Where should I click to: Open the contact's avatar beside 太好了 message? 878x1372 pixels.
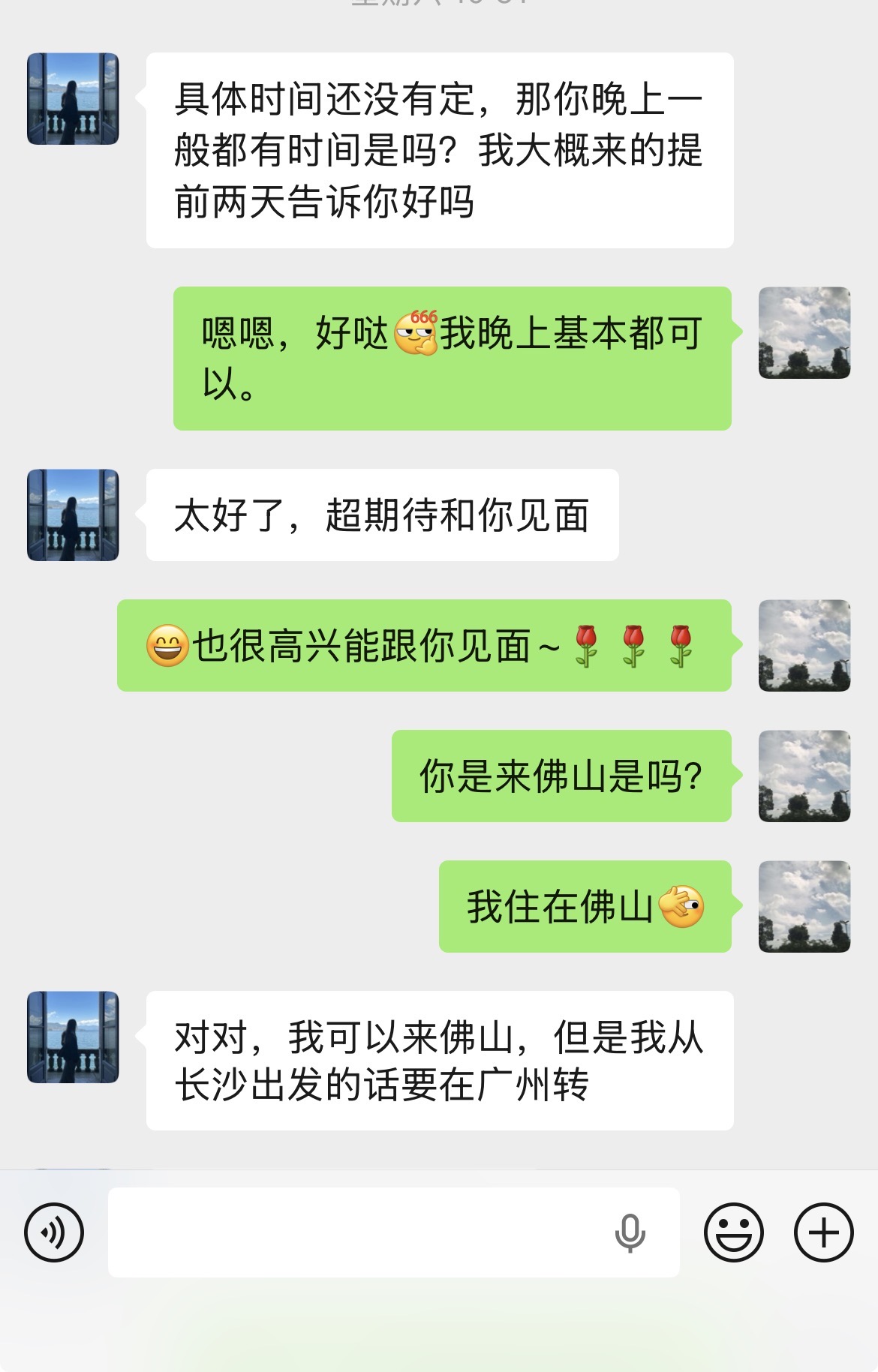point(73,515)
